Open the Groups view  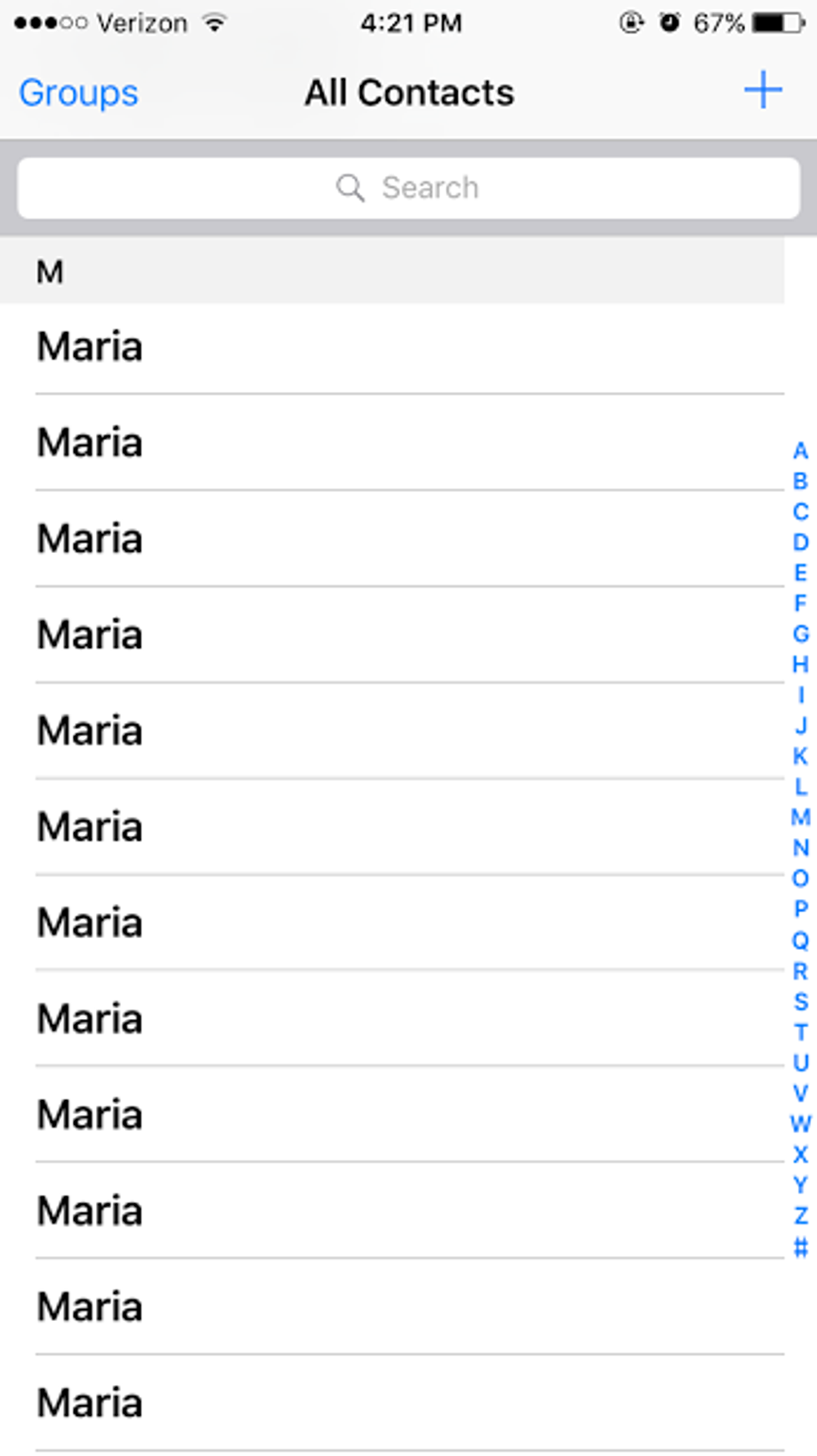point(78,93)
